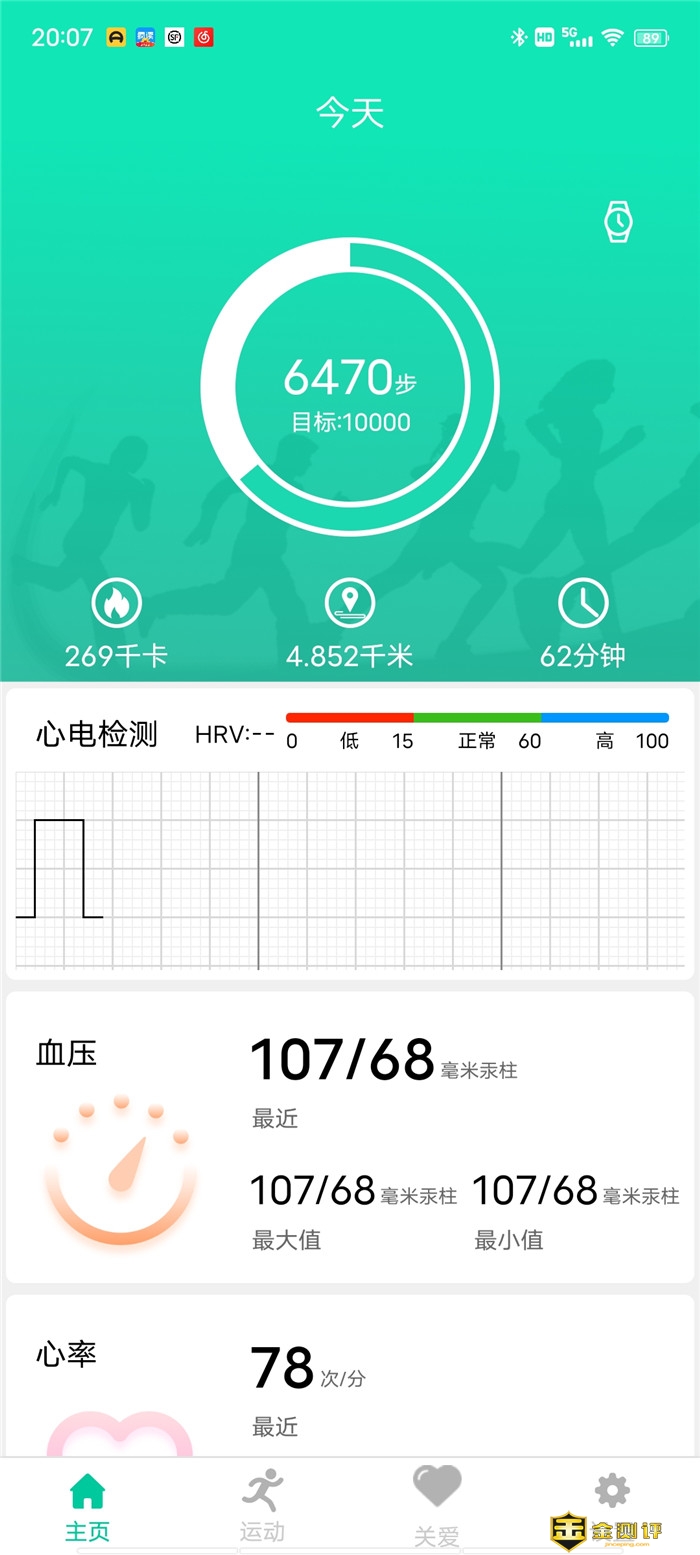This screenshot has width=700, height=1555.
Task: Switch to the 主页 tab
Action: pyautogui.click(x=87, y=1505)
